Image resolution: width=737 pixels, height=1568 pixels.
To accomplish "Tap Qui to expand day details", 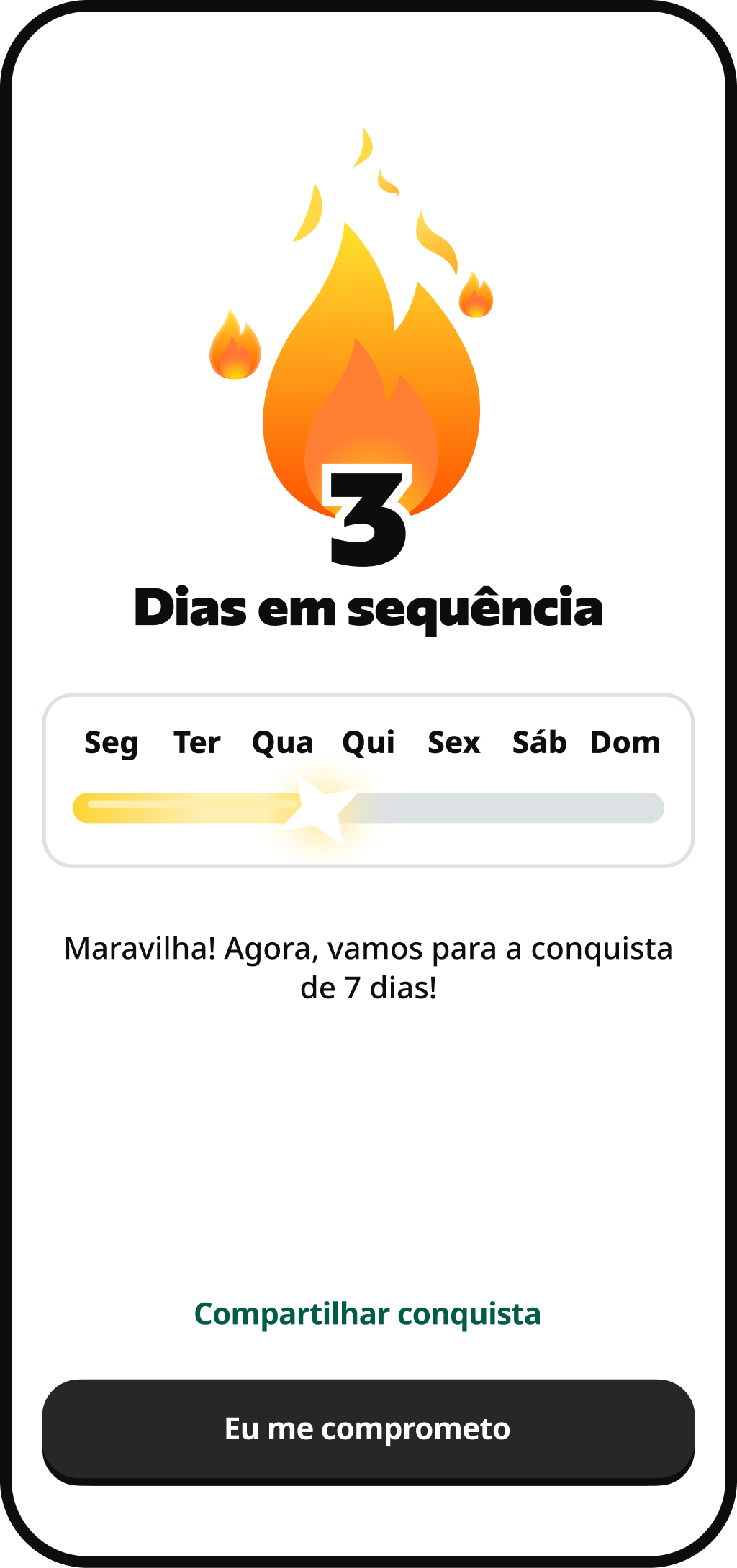I will click(x=369, y=742).
